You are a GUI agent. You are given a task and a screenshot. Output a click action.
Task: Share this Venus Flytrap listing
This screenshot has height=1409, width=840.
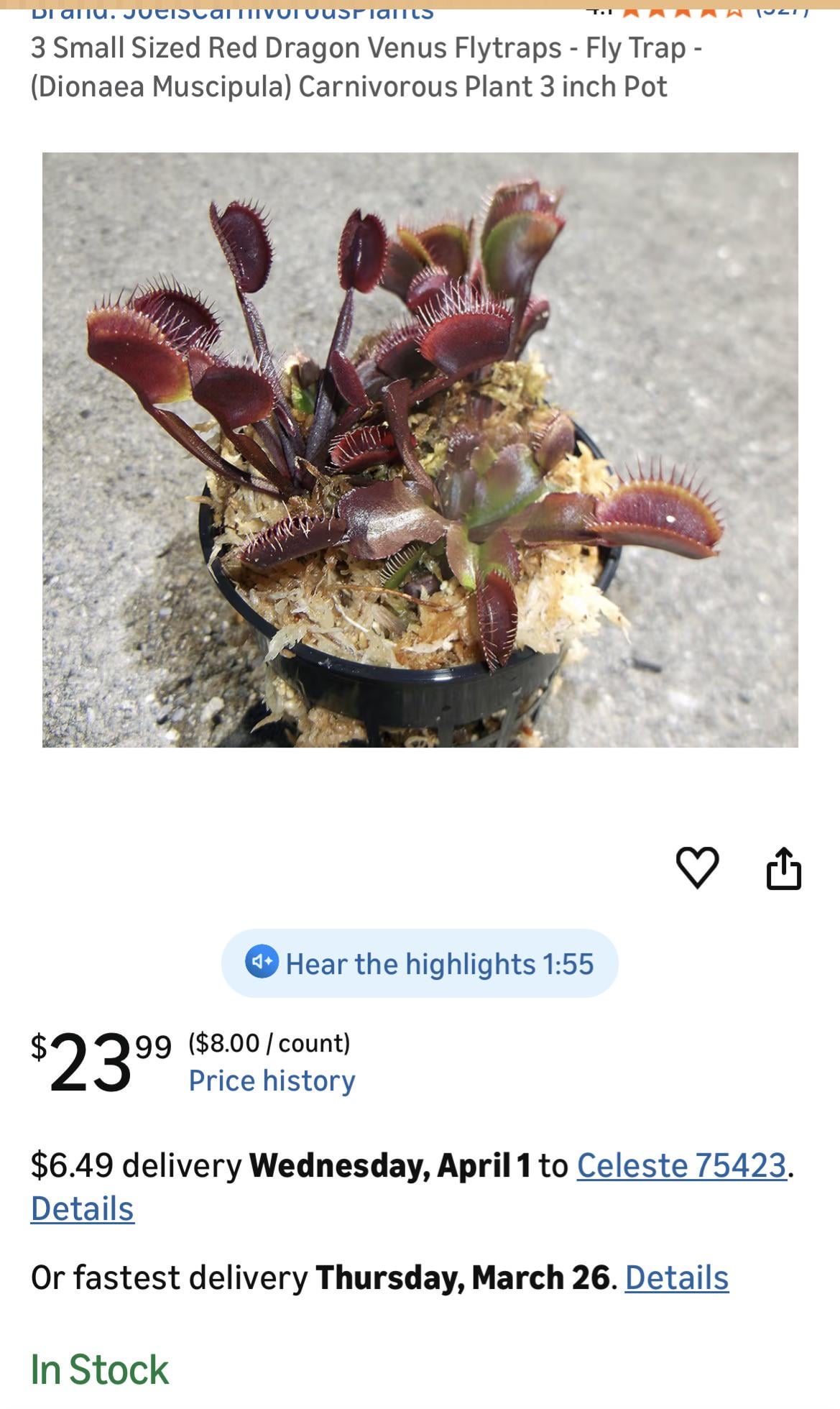[783, 868]
